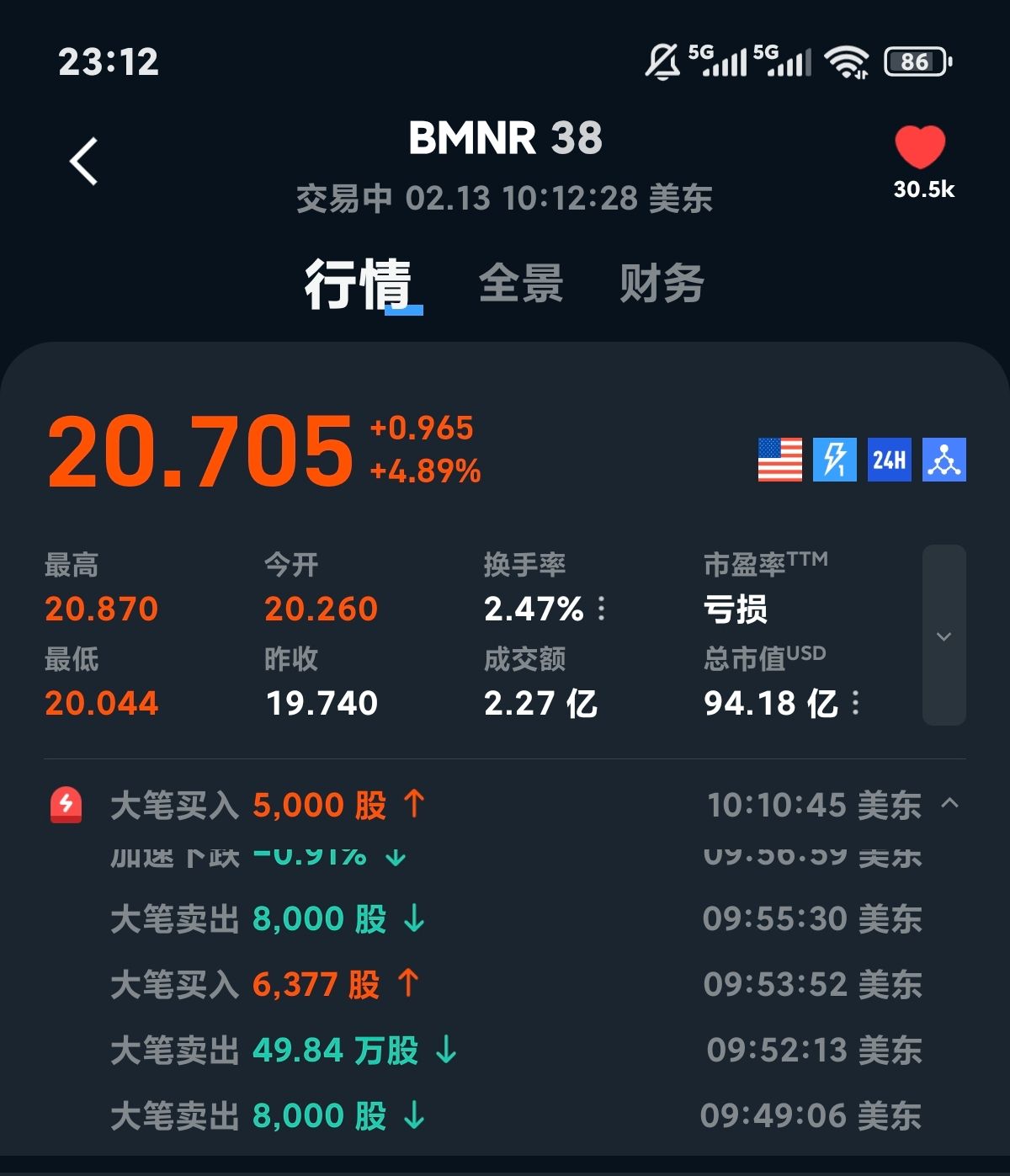Open the lightning quote-level icon
This screenshot has height=1176, width=1010.
point(834,460)
